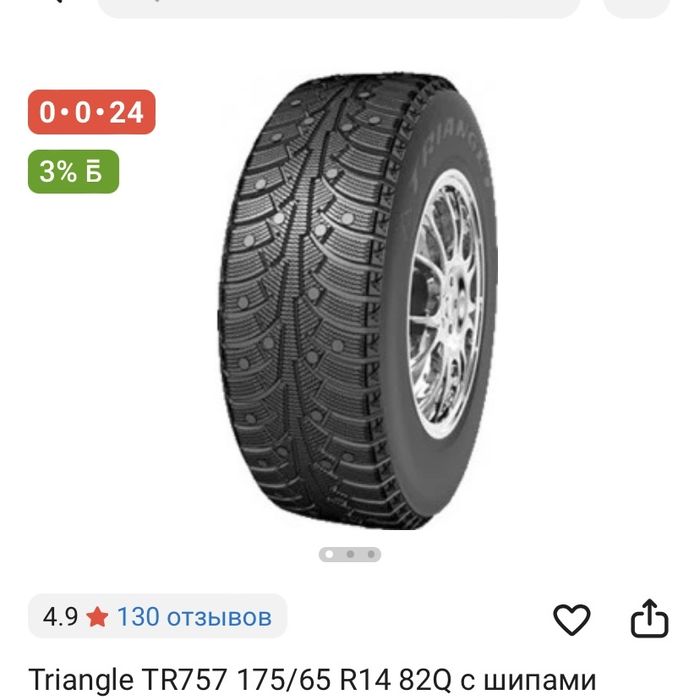The image size is (700, 700).
Task: Open the 130 отзывов reviews
Action: 193,617
